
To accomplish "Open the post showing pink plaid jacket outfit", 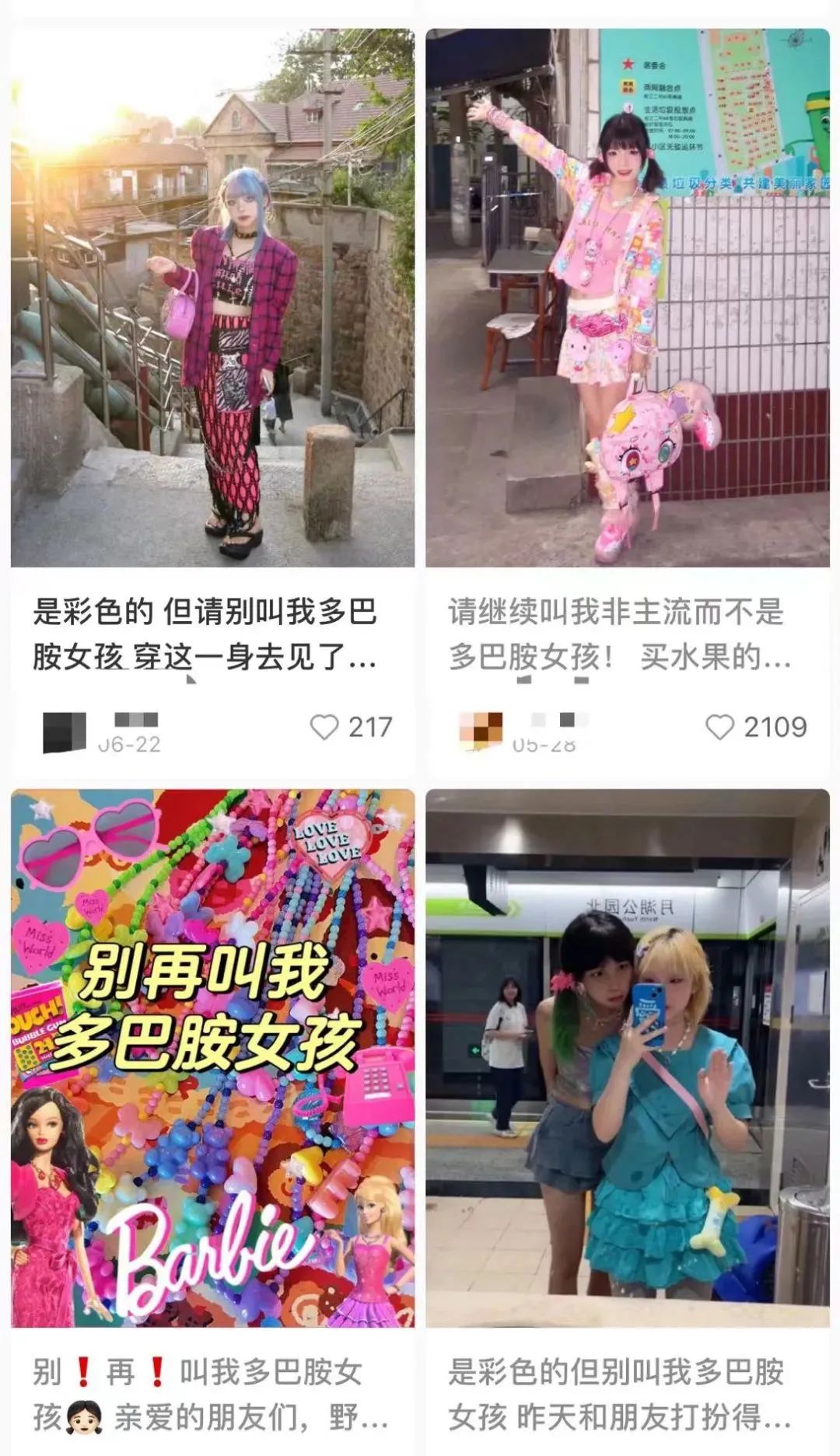I will click(x=212, y=298).
